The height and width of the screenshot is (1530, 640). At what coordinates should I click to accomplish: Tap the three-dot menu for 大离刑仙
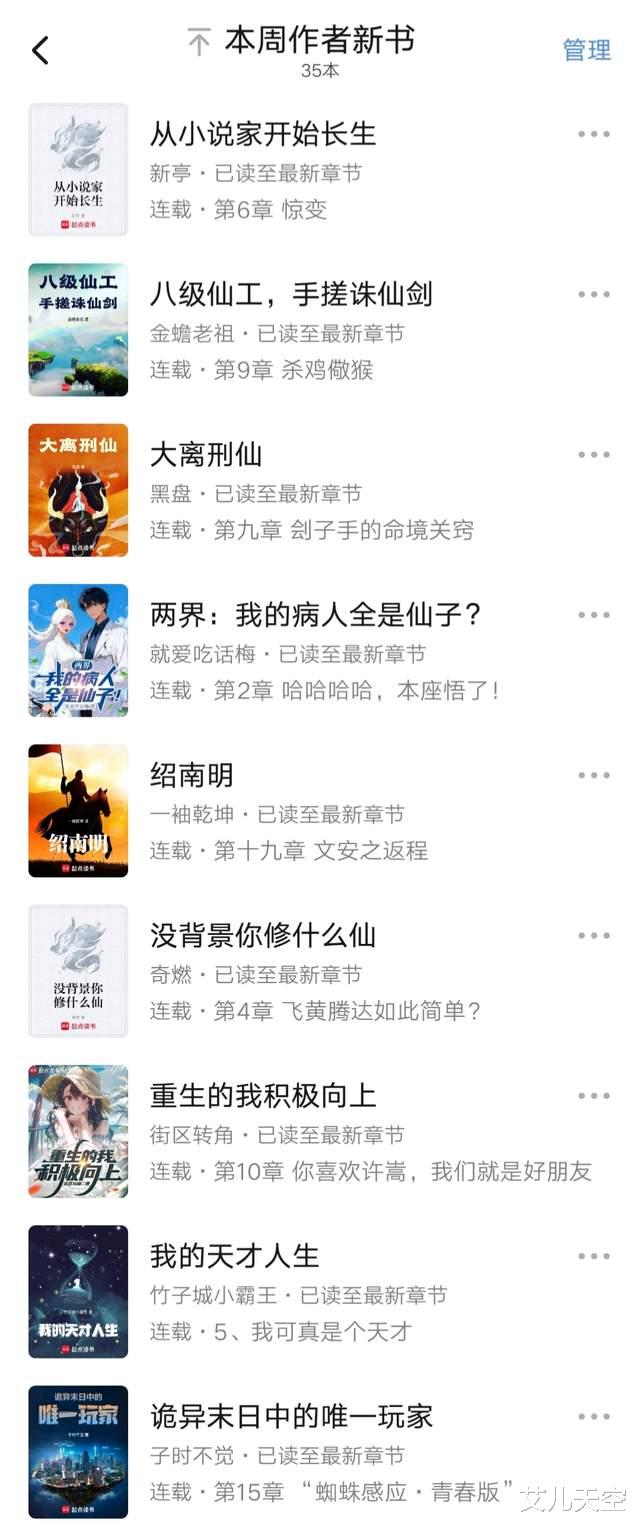click(593, 455)
